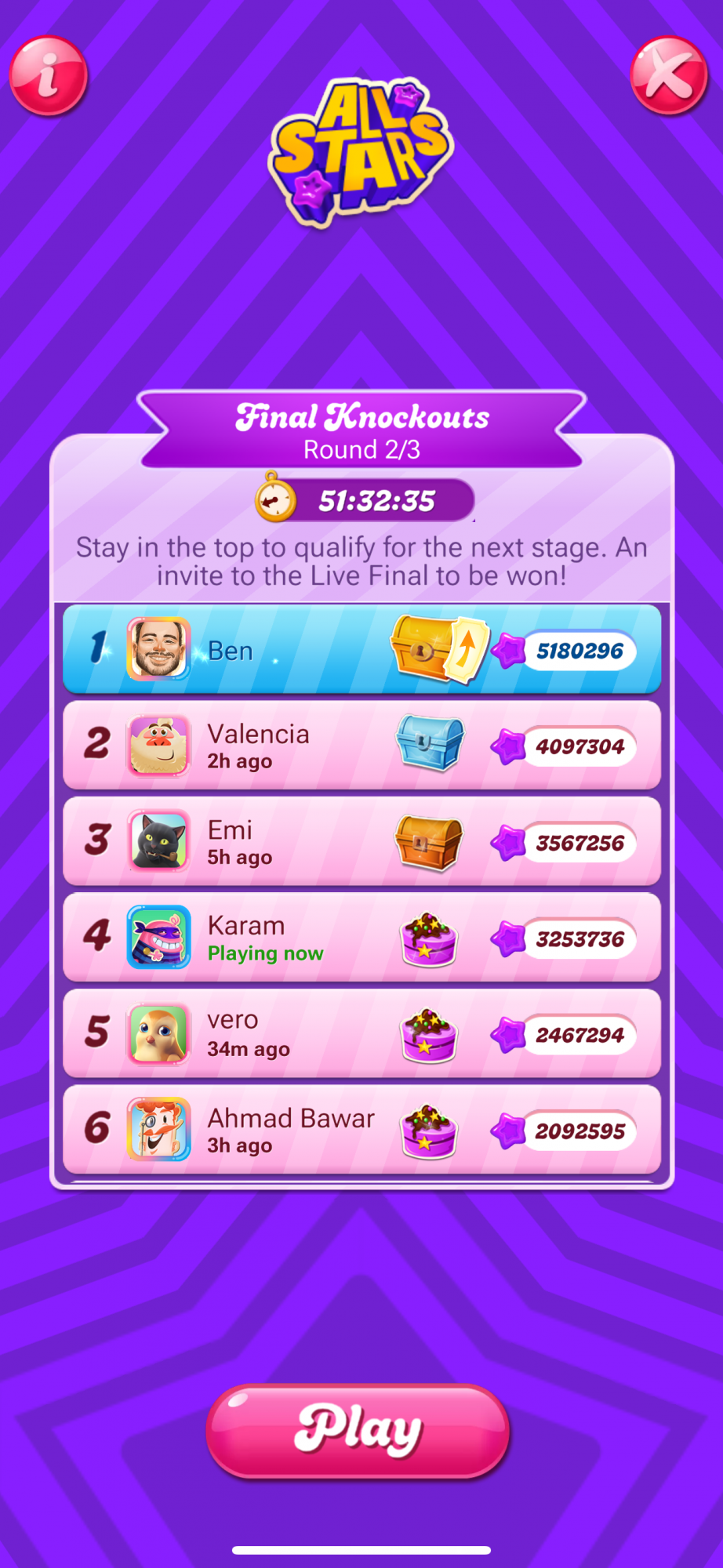Select Emi's leaderboard row
The height and width of the screenshot is (1568, 723).
pos(298,841)
